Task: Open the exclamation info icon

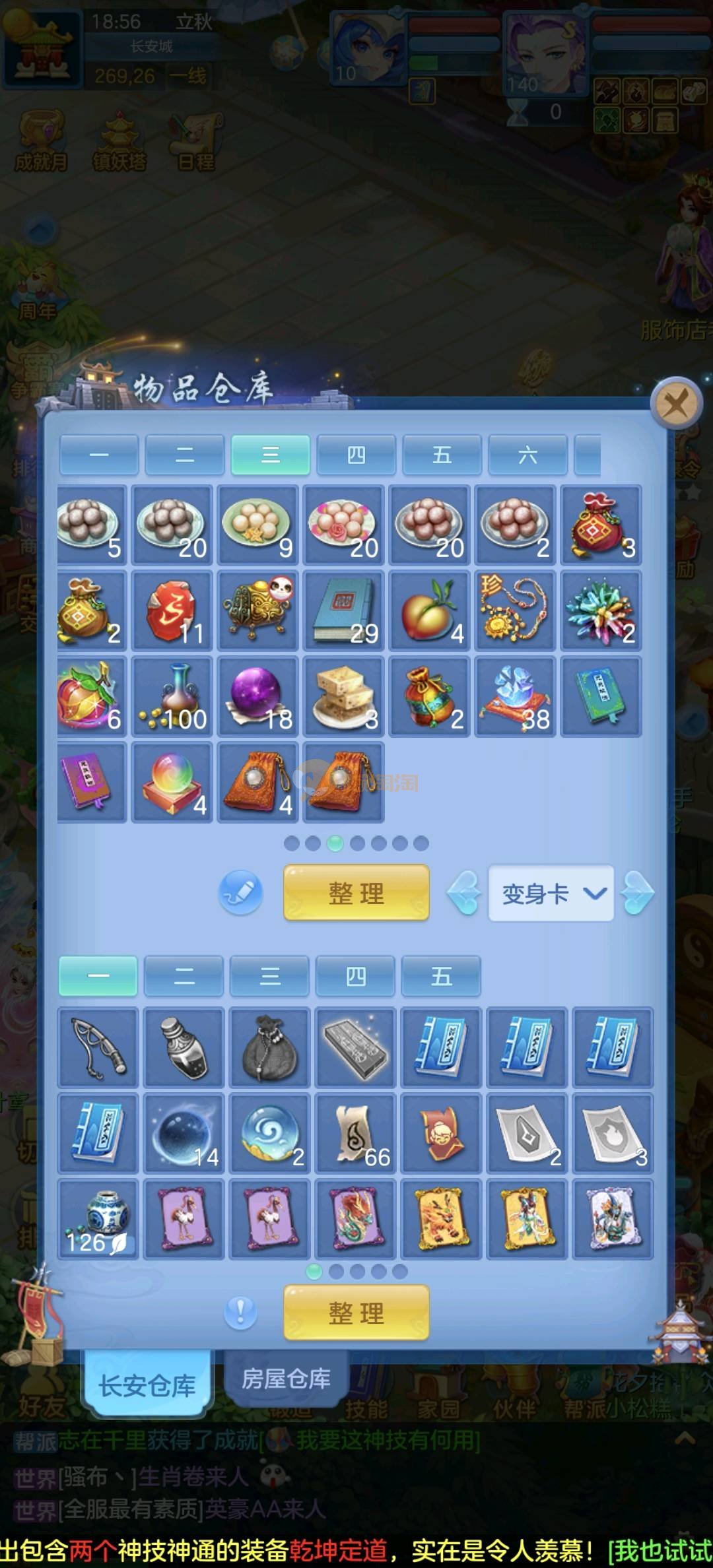Action: [240, 1312]
